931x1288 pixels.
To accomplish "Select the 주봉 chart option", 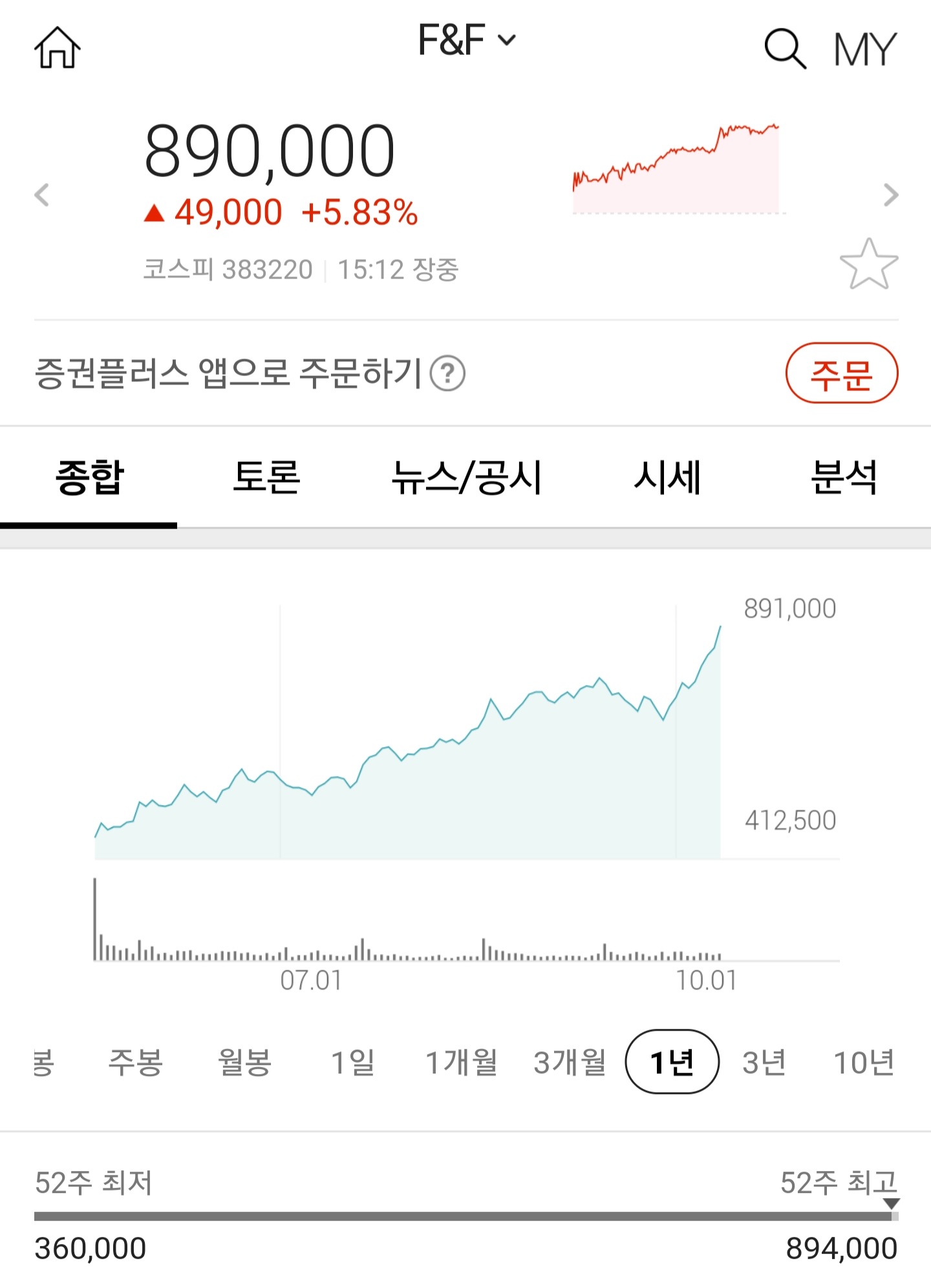I will 136,1062.
